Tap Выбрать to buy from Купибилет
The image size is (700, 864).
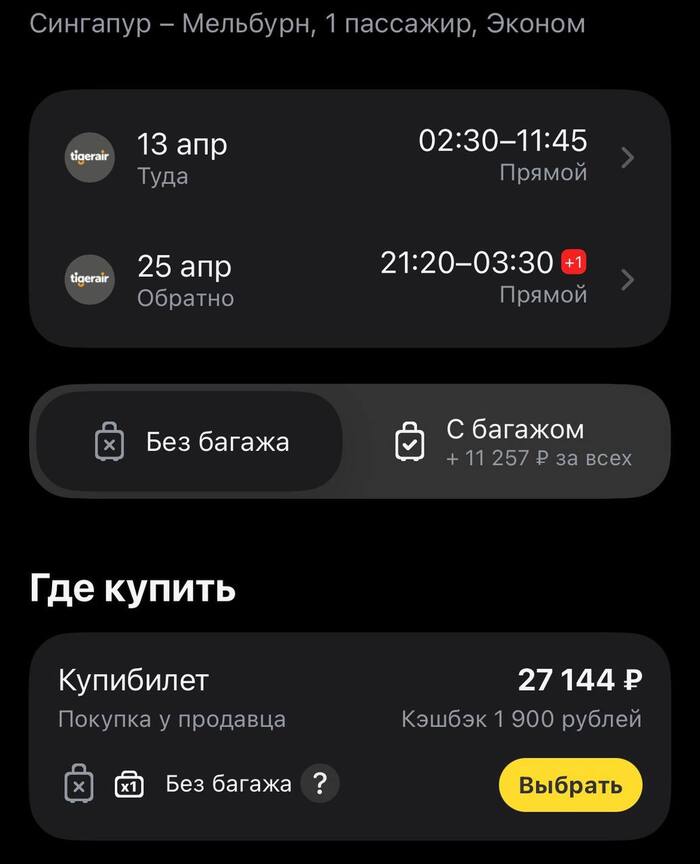tap(570, 785)
